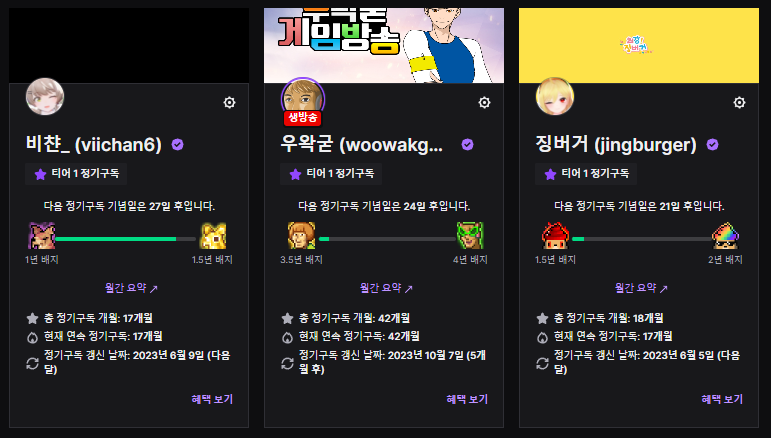The width and height of the screenshot is (771, 438).
Task: Open 우왁굳 (woowakgood) channel name
Action: point(364,144)
